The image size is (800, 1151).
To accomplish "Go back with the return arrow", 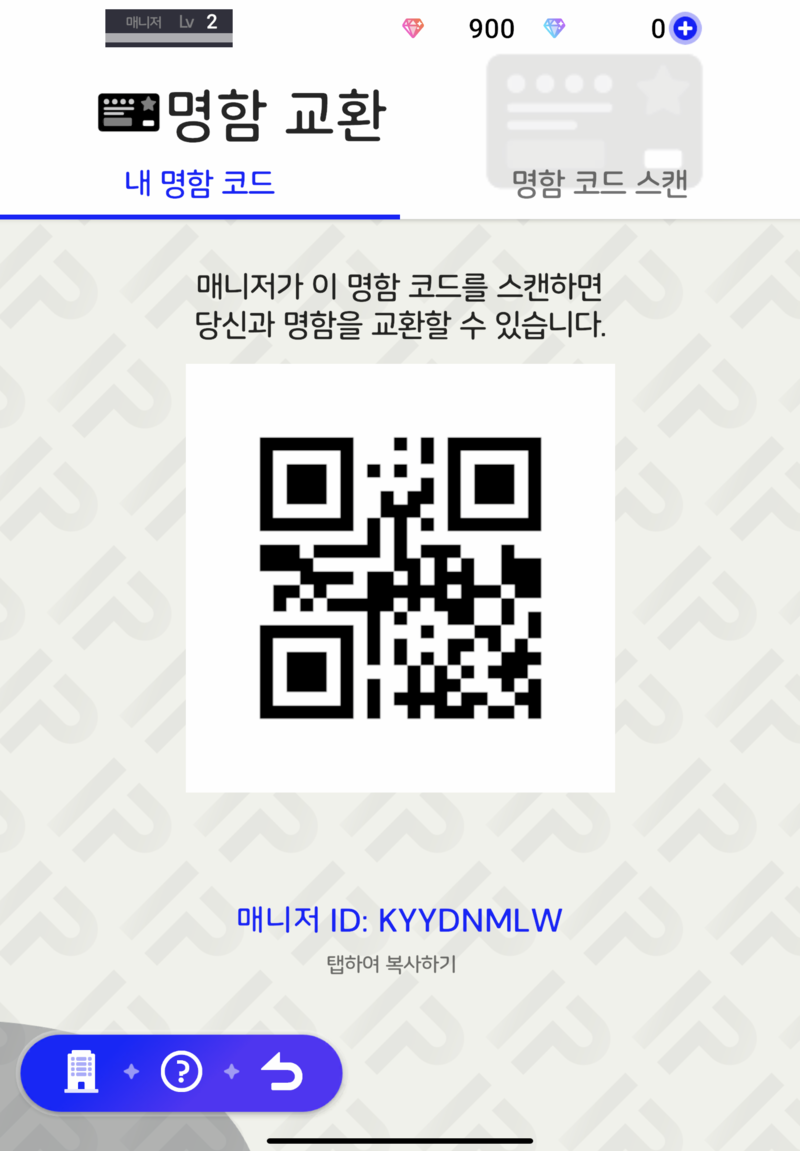I will click(x=282, y=1072).
